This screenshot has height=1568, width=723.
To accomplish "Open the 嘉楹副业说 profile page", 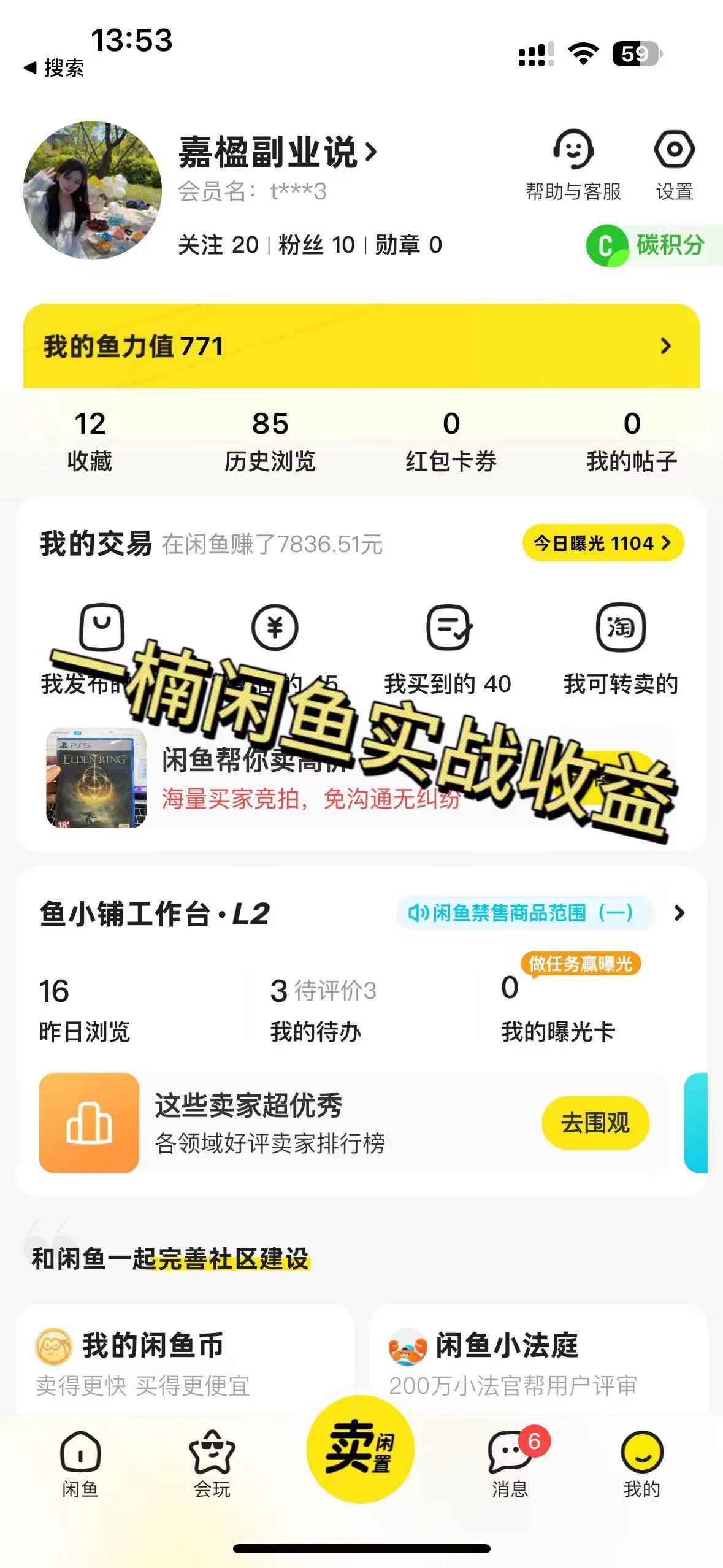I will [x=277, y=152].
